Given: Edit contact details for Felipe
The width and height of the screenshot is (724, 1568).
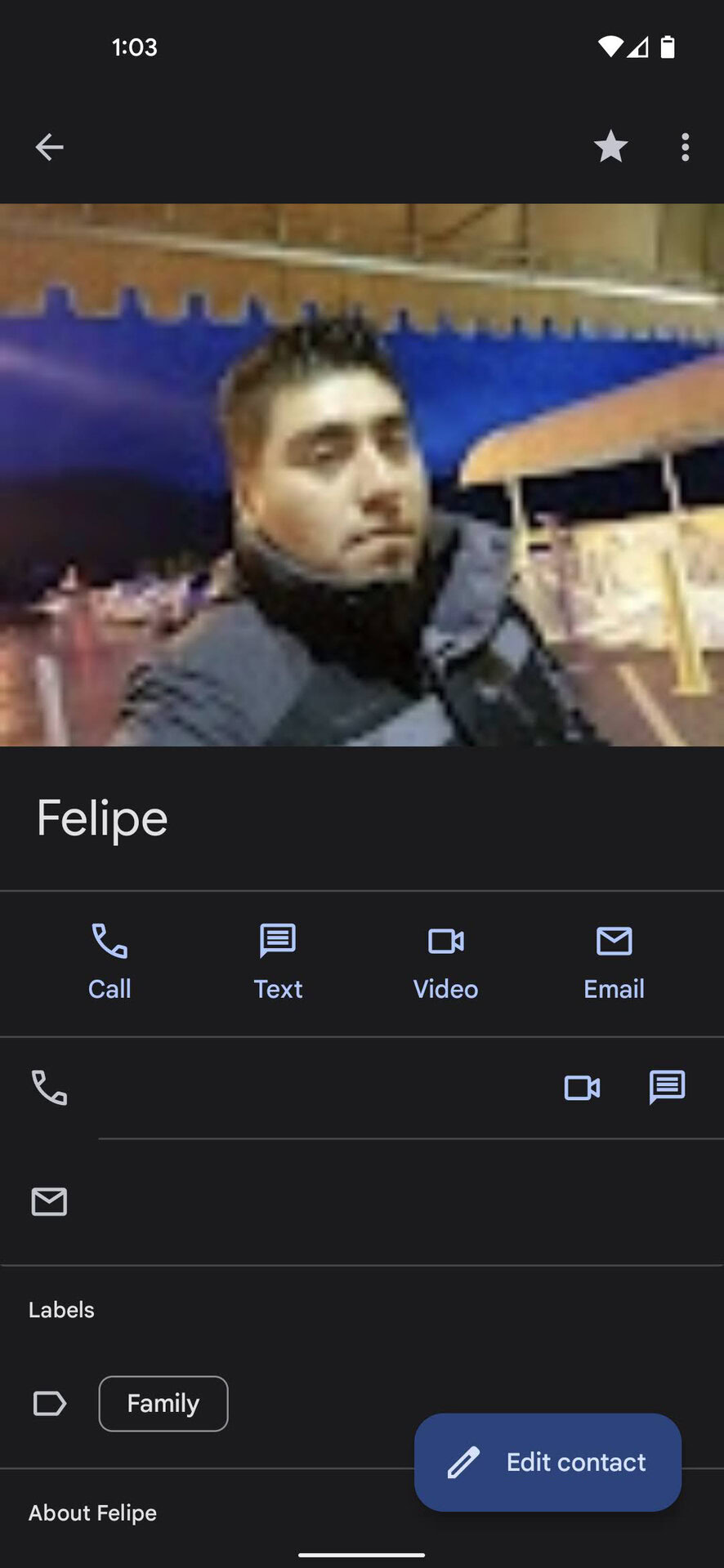Looking at the screenshot, I should pos(547,1462).
